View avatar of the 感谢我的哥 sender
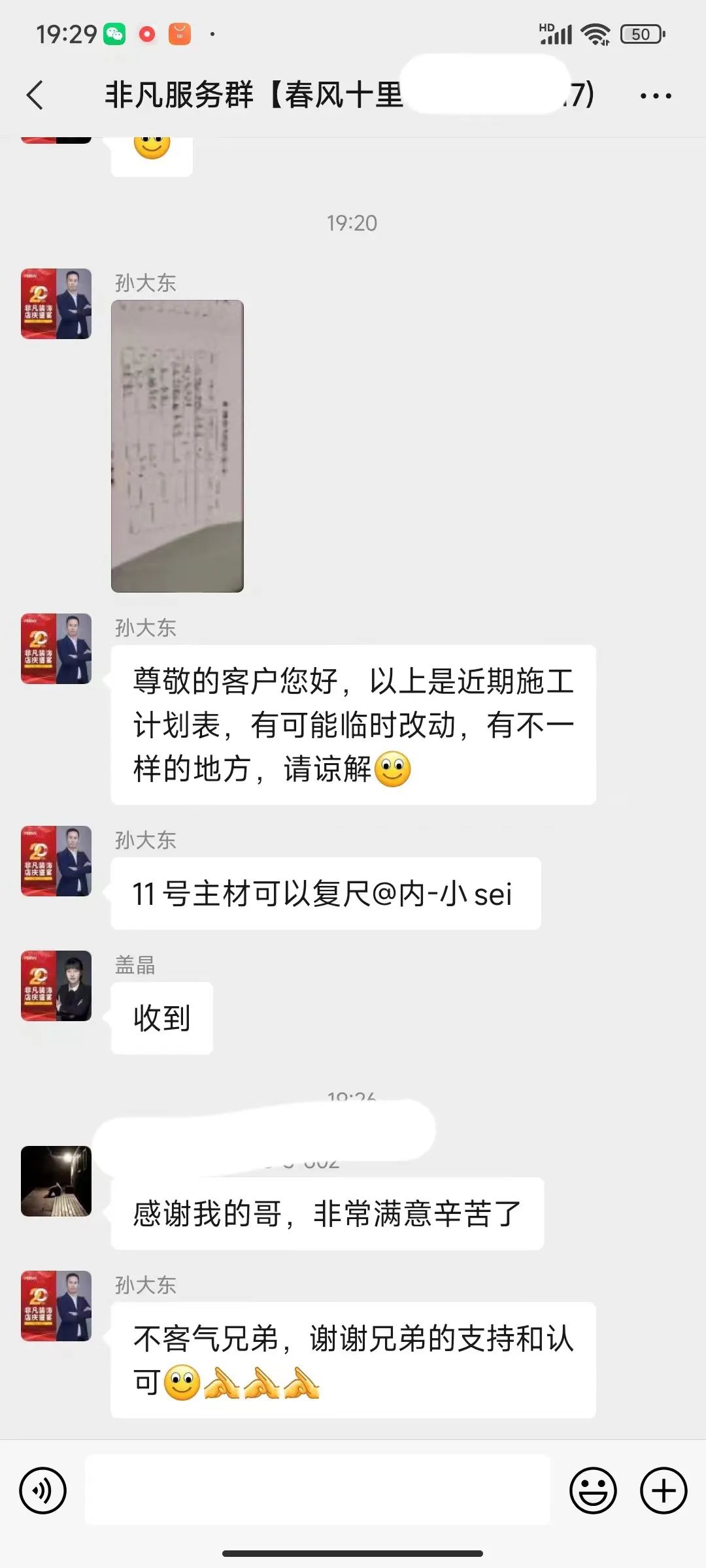 (56, 1181)
